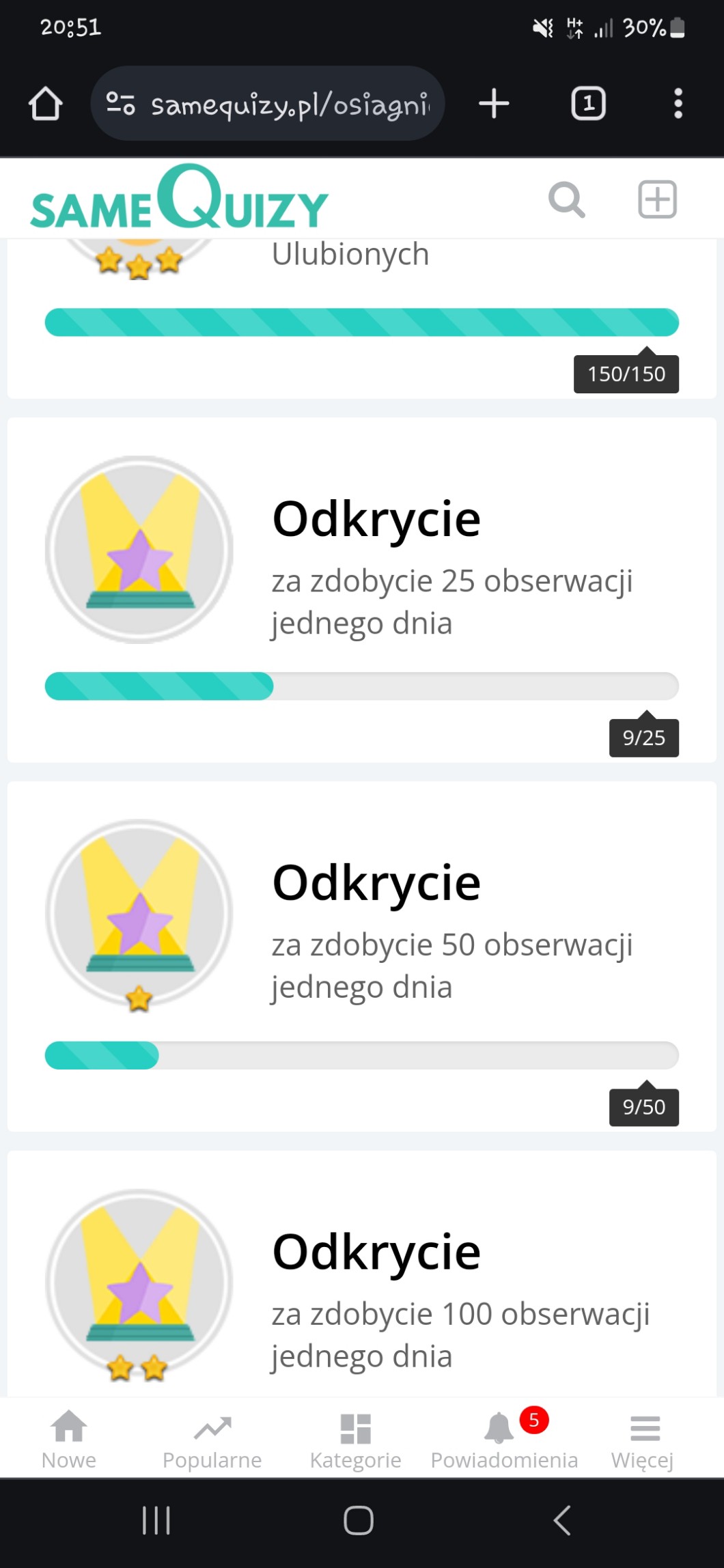The height and width of the screenshot is (1568, 724).
Task: Open Powiadomienia notifications
Action: coord(504,1439)
